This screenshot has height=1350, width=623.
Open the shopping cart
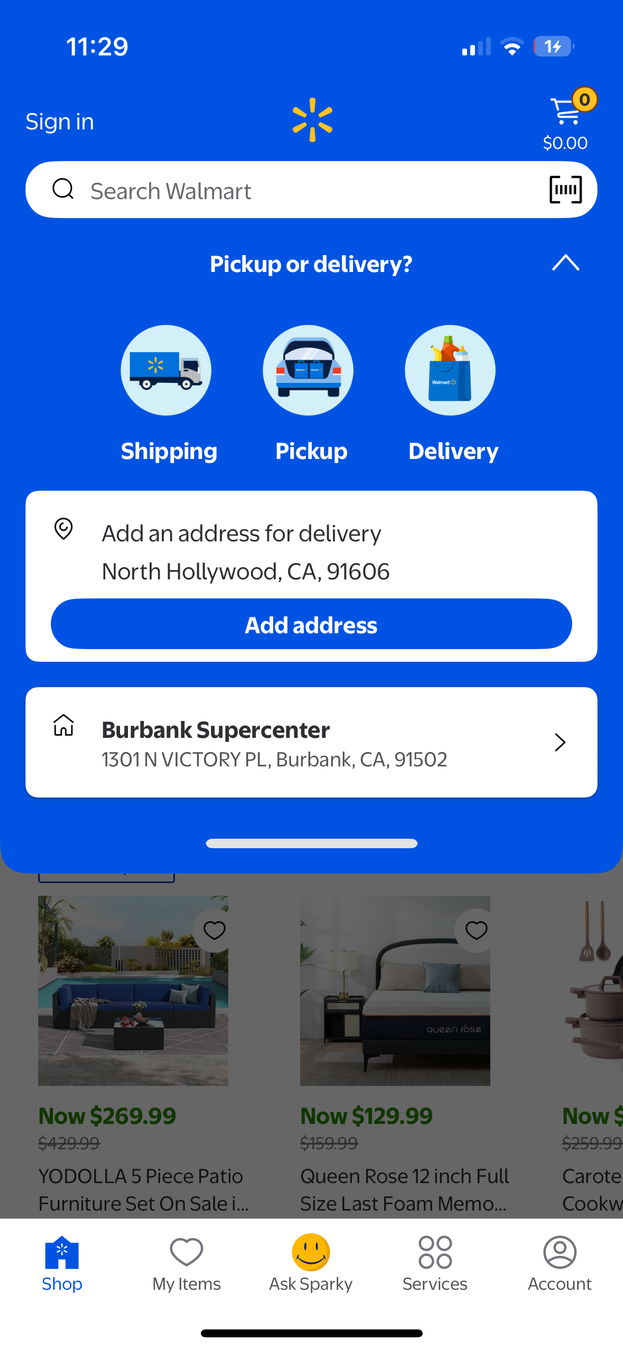pyautogui.click(x=567, y=119)
